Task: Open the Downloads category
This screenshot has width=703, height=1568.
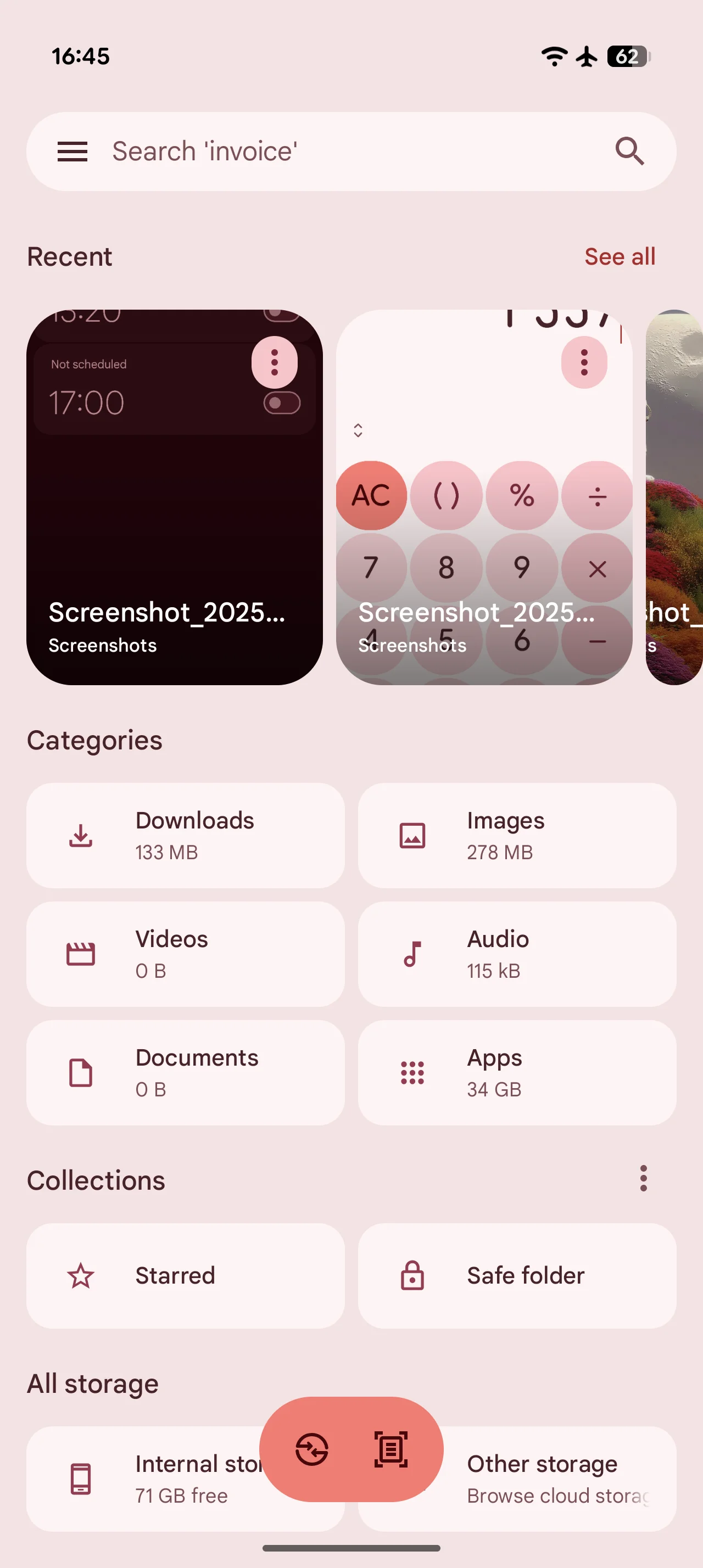Action: (186, 835)
